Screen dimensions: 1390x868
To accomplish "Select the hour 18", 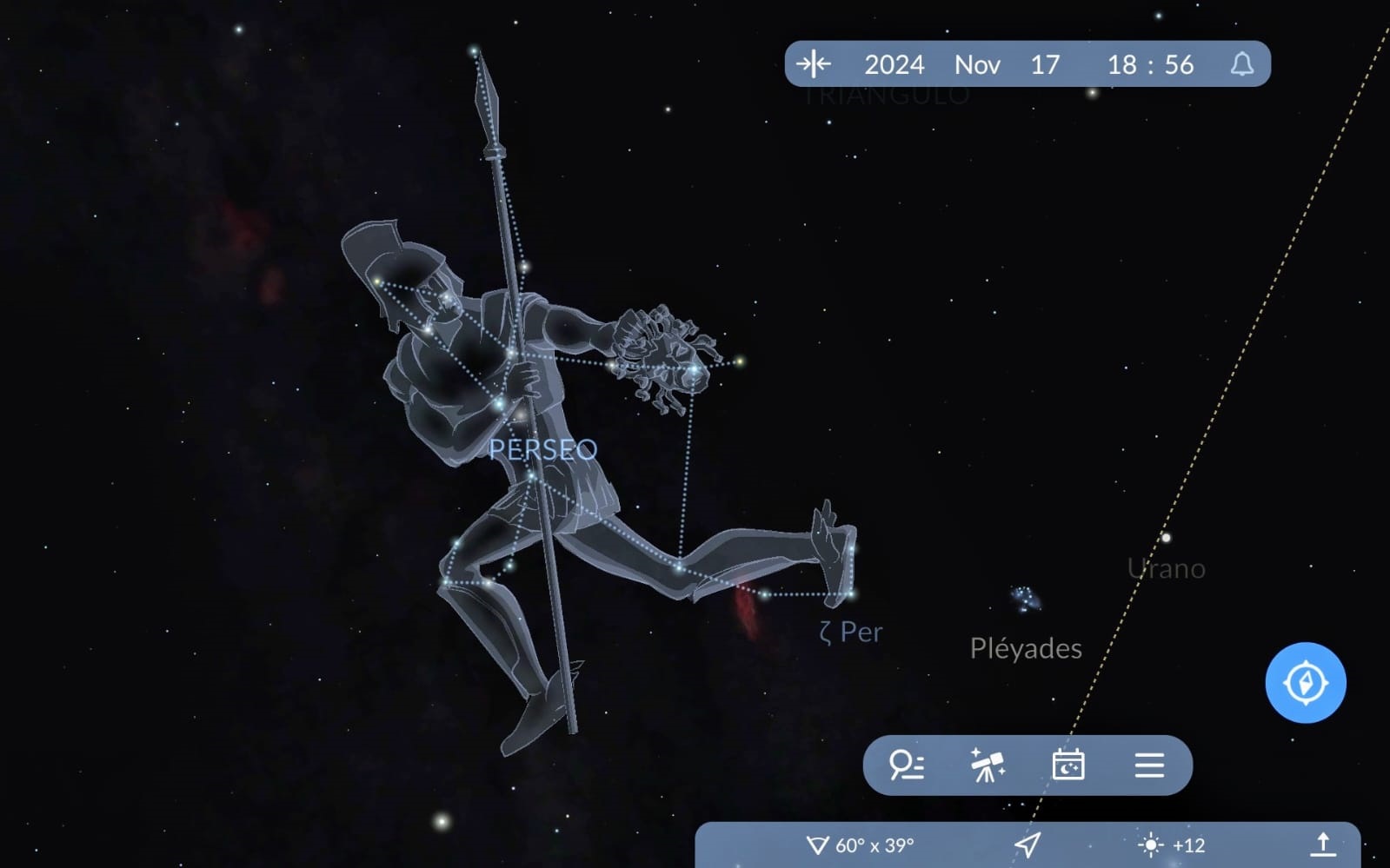I will pyautogui.click(x=1121, y=64).
